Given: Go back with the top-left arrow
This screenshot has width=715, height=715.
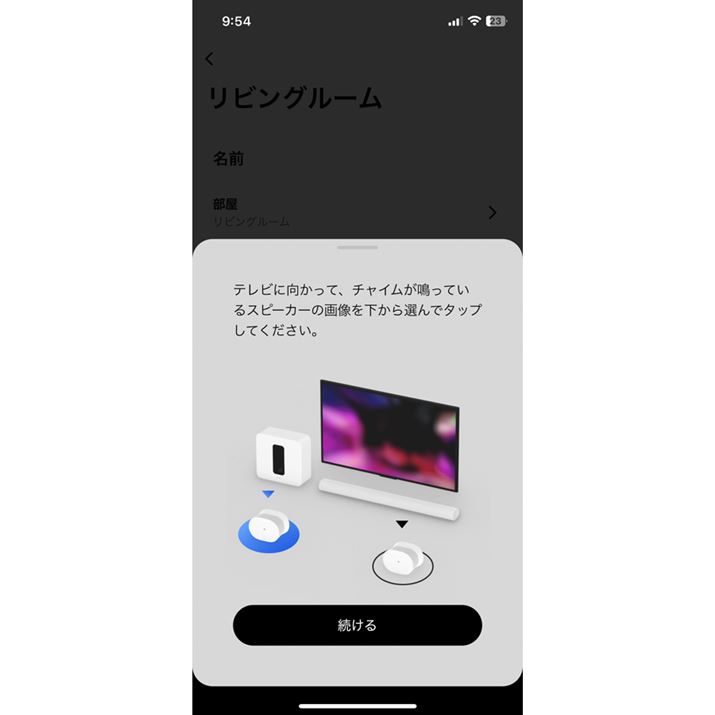Looking at the screenshot, I should click(x=209, y=59).
